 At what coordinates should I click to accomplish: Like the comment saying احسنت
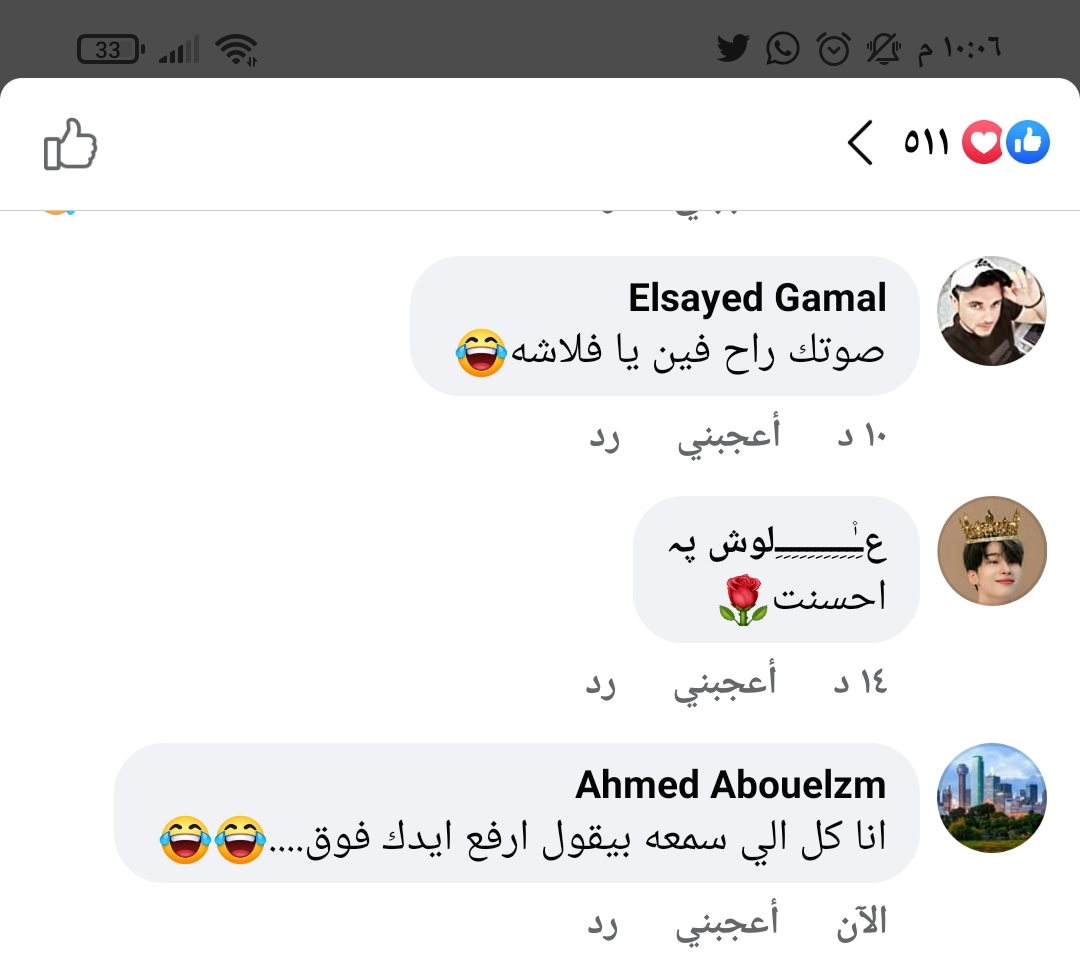click(x=725, y=683)
